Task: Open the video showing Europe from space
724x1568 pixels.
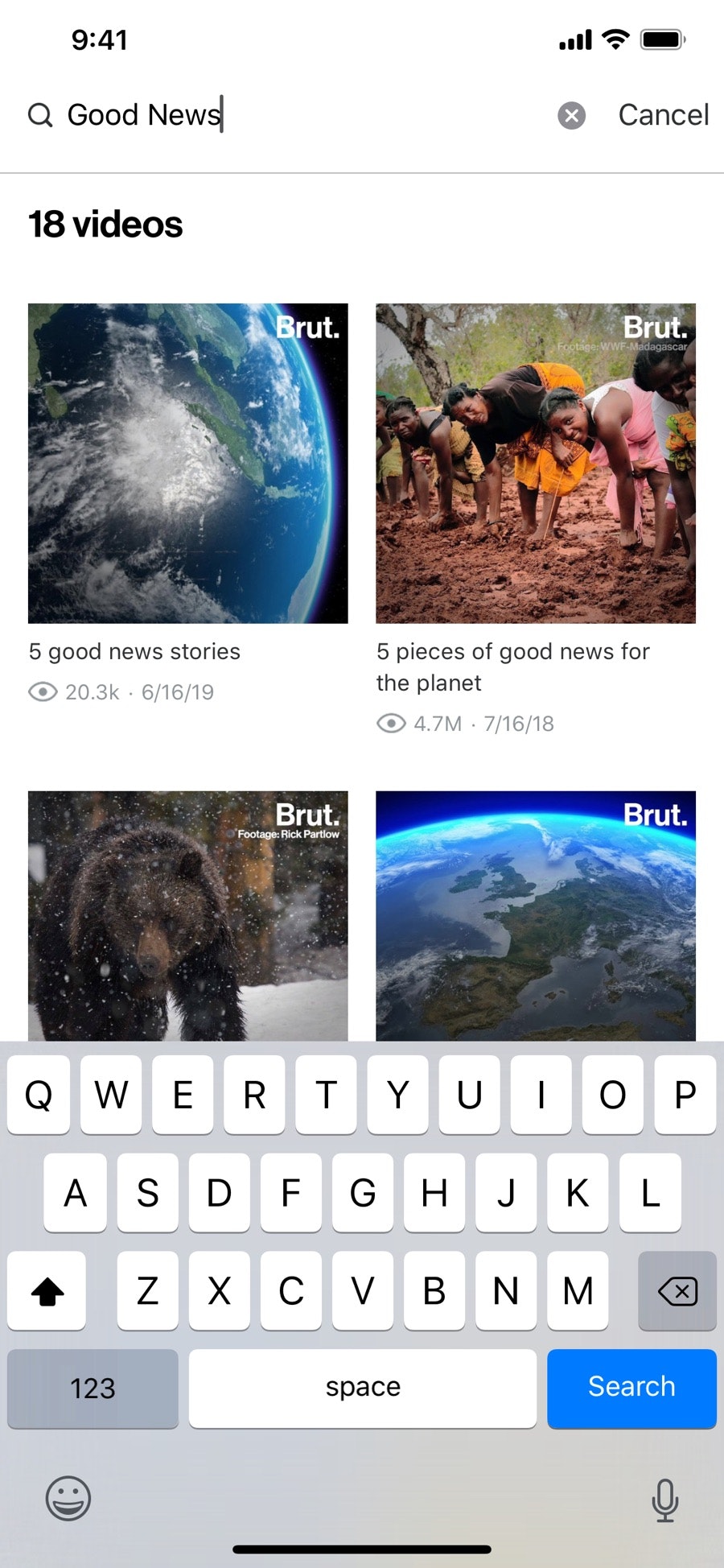Action: (536, 916)
